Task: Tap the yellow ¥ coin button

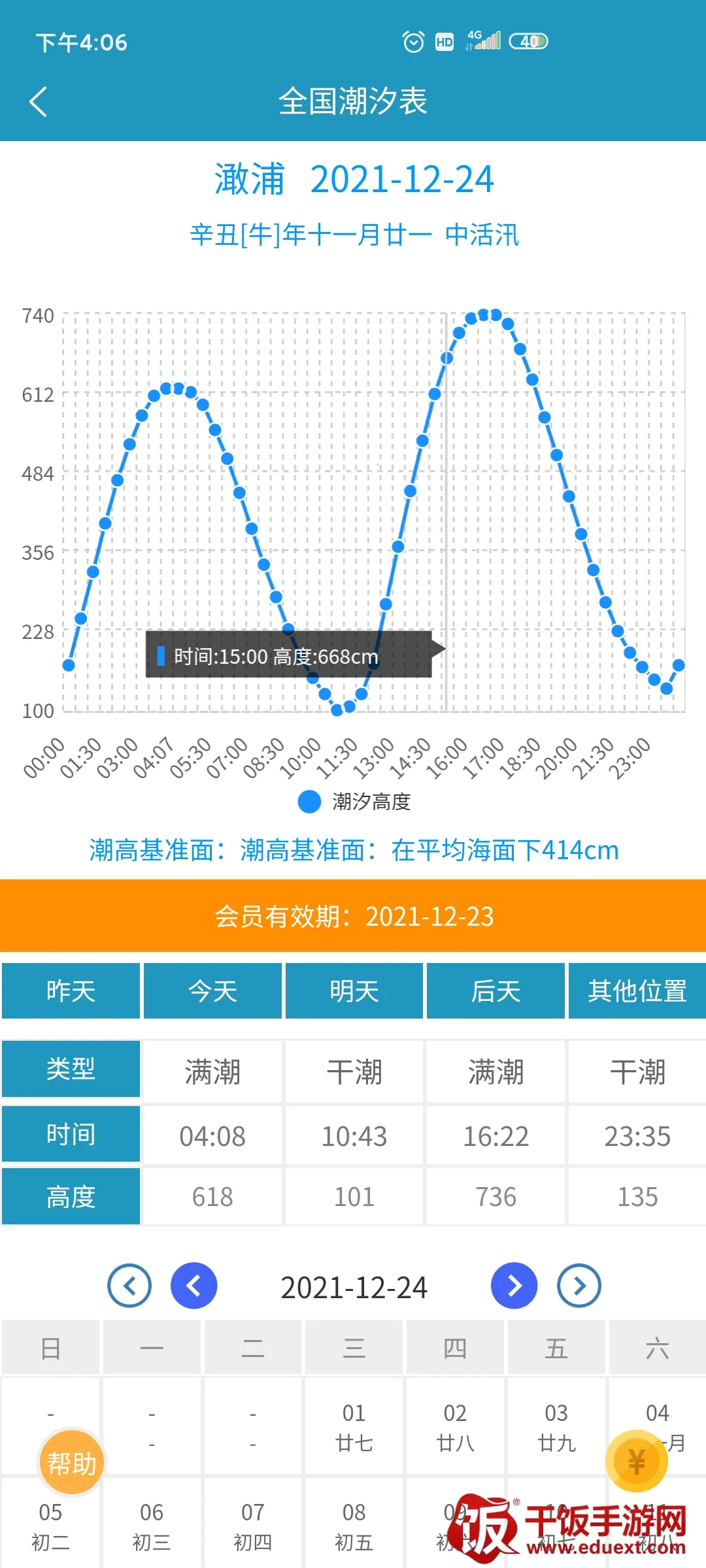Action: pyautogui.click(x=636, y=1461)
